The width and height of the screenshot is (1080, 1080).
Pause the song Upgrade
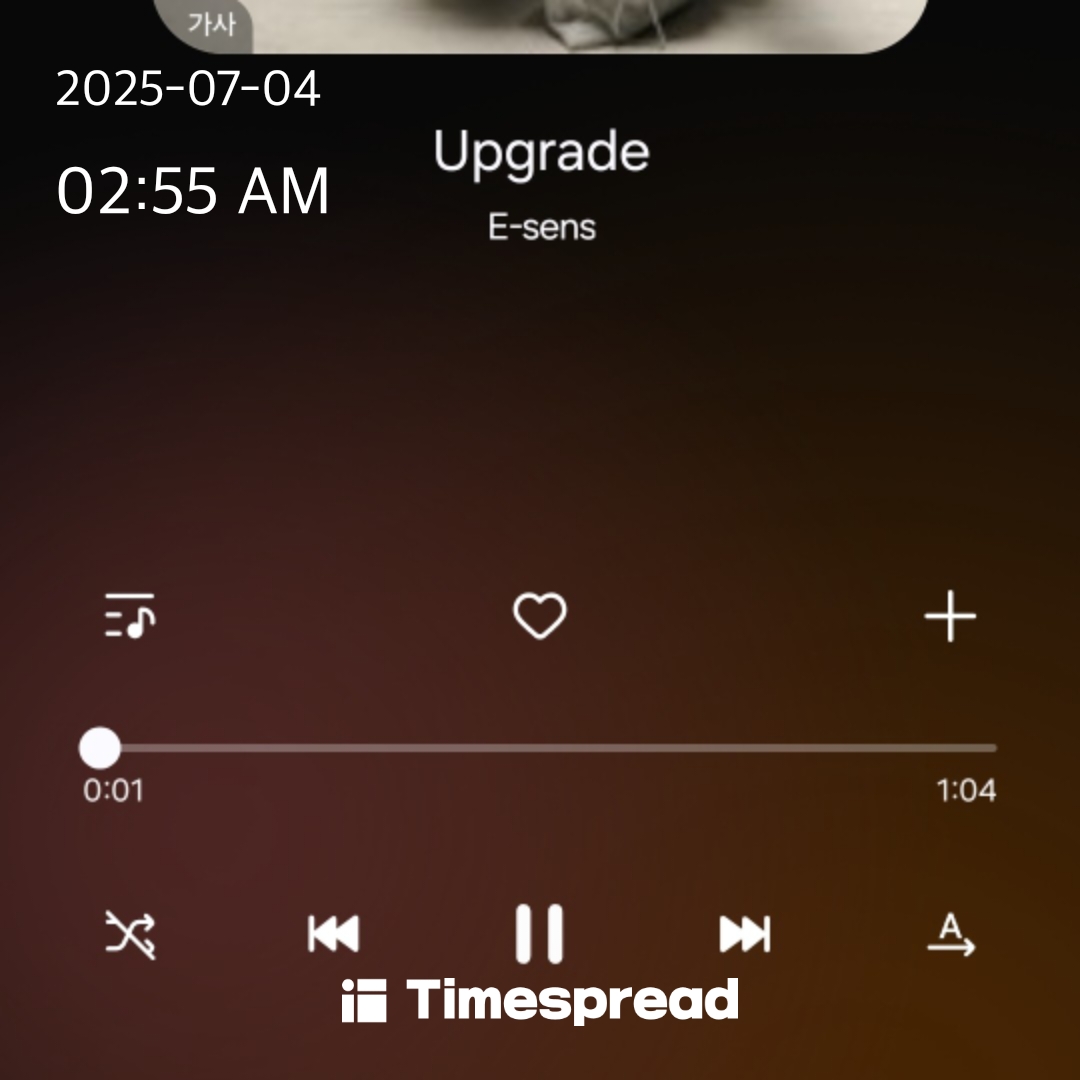pos(539,934)
